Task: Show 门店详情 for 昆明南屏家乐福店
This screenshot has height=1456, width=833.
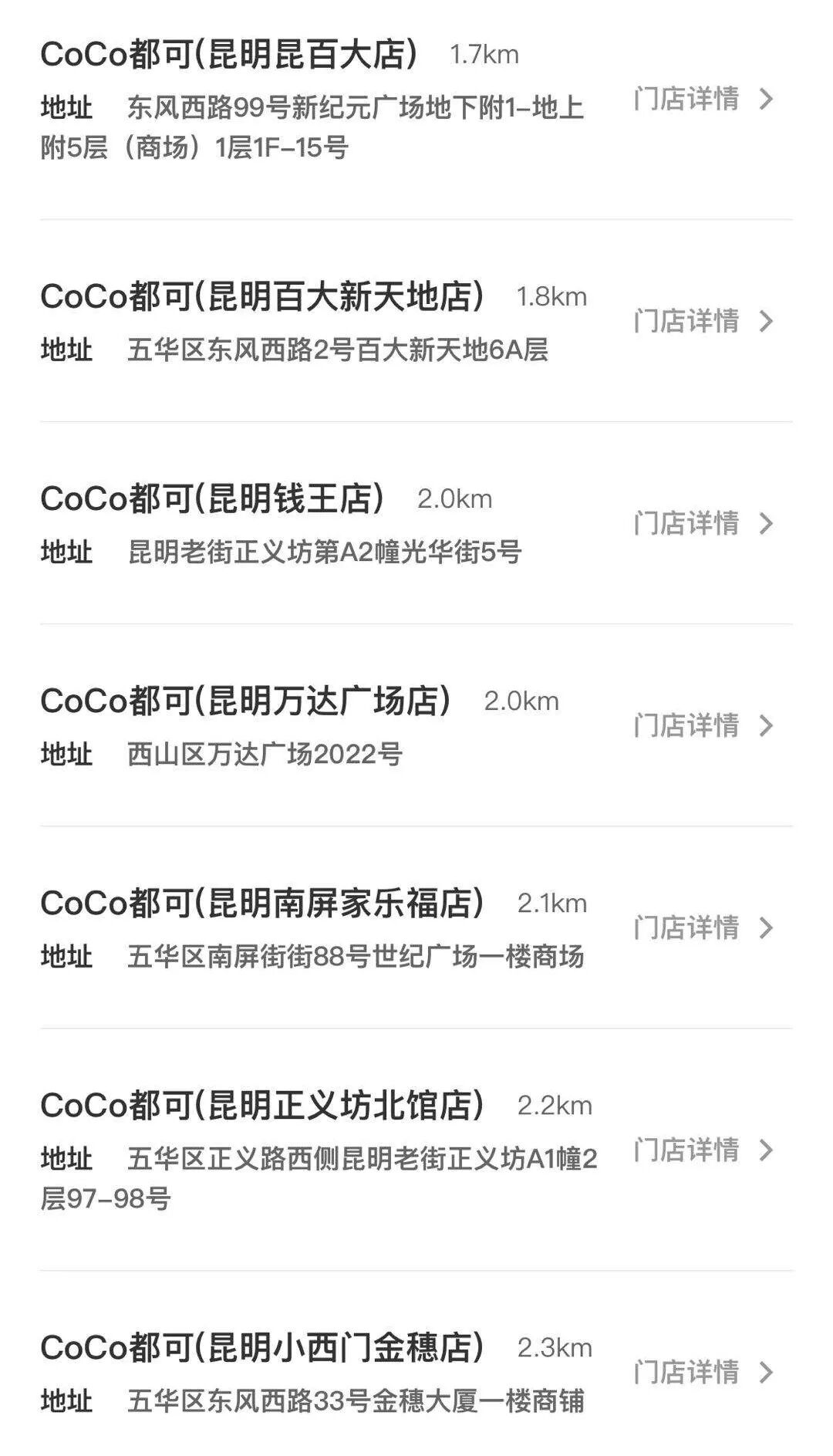Action: [703, 927]
